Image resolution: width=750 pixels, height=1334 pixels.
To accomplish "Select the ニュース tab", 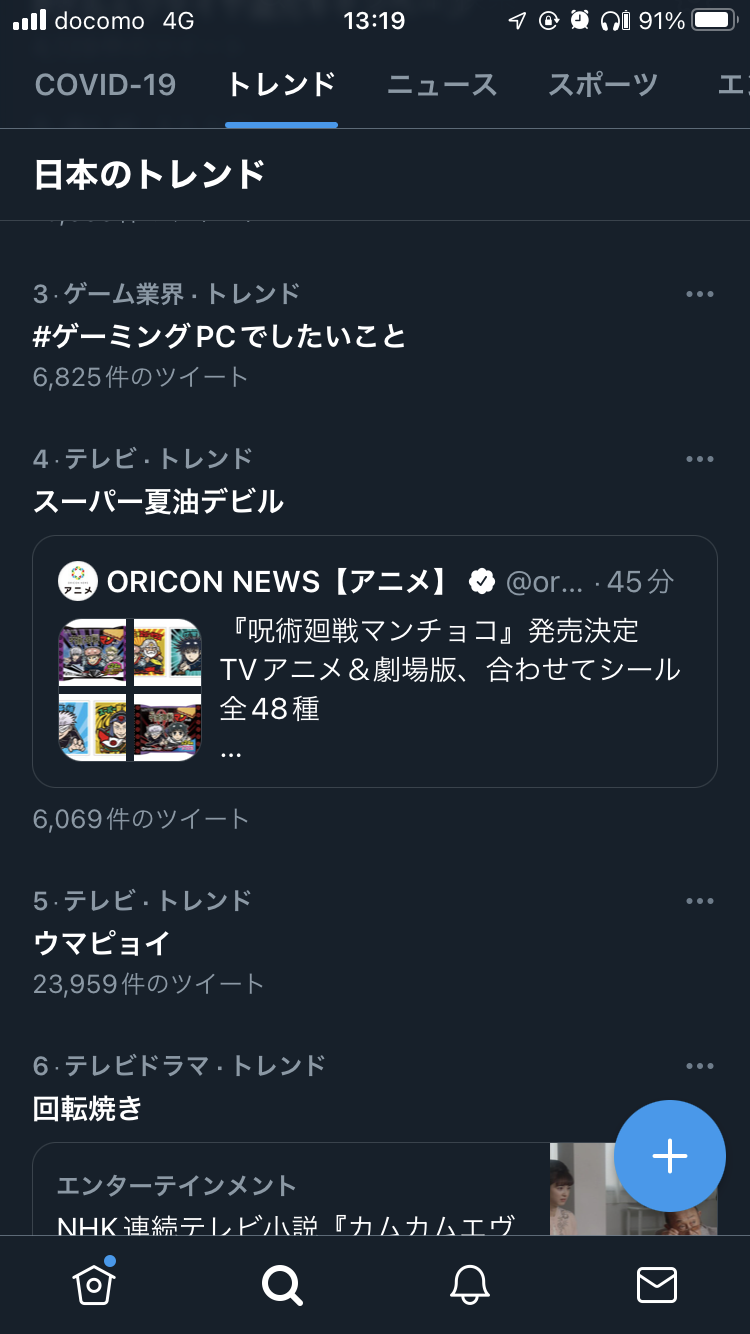I will pyautogui.click(x=442, y=85).
